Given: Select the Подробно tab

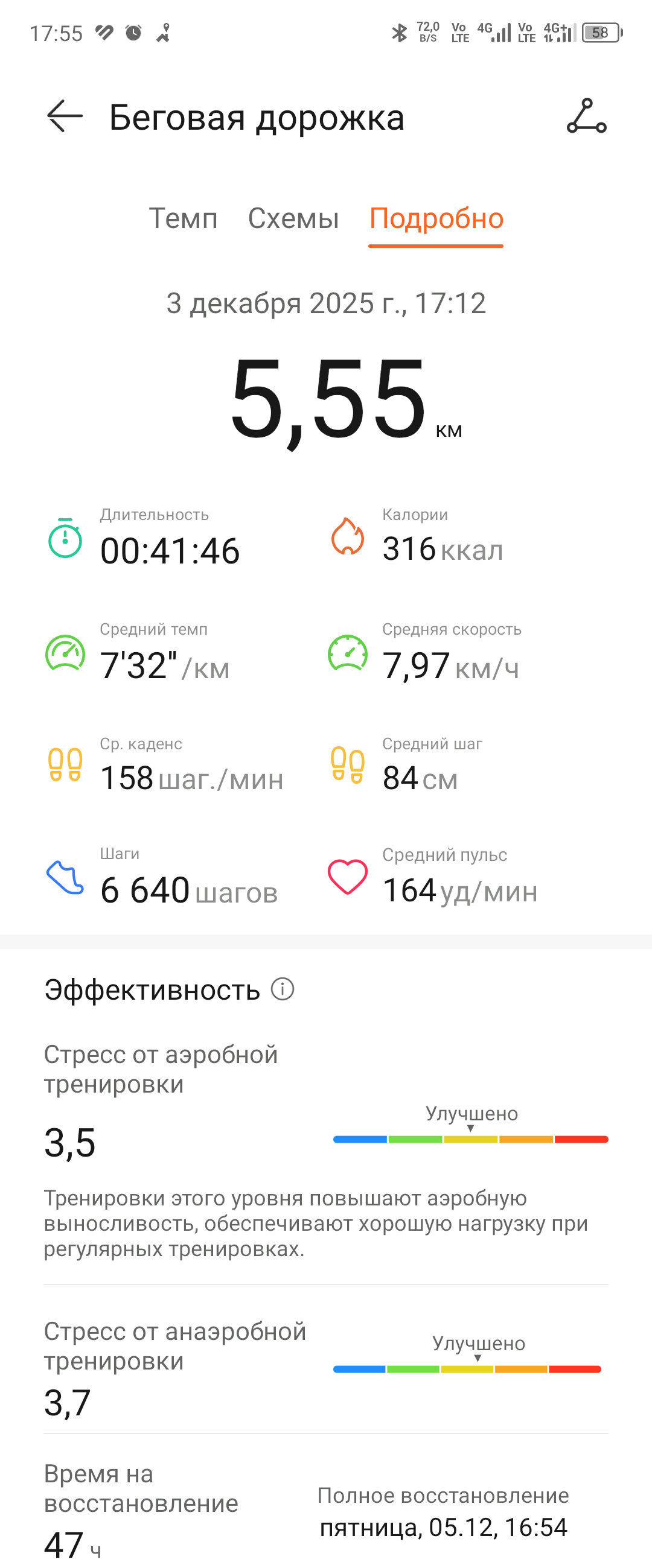Looking at the screenshot, I should coord(436,218).
